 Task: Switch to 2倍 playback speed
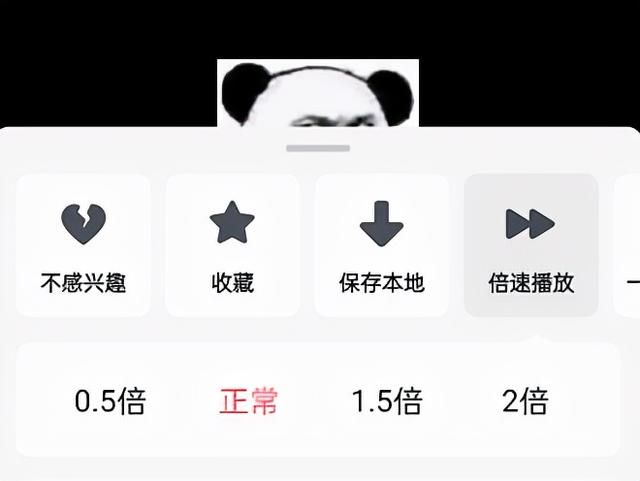click(x=525, y=402)
